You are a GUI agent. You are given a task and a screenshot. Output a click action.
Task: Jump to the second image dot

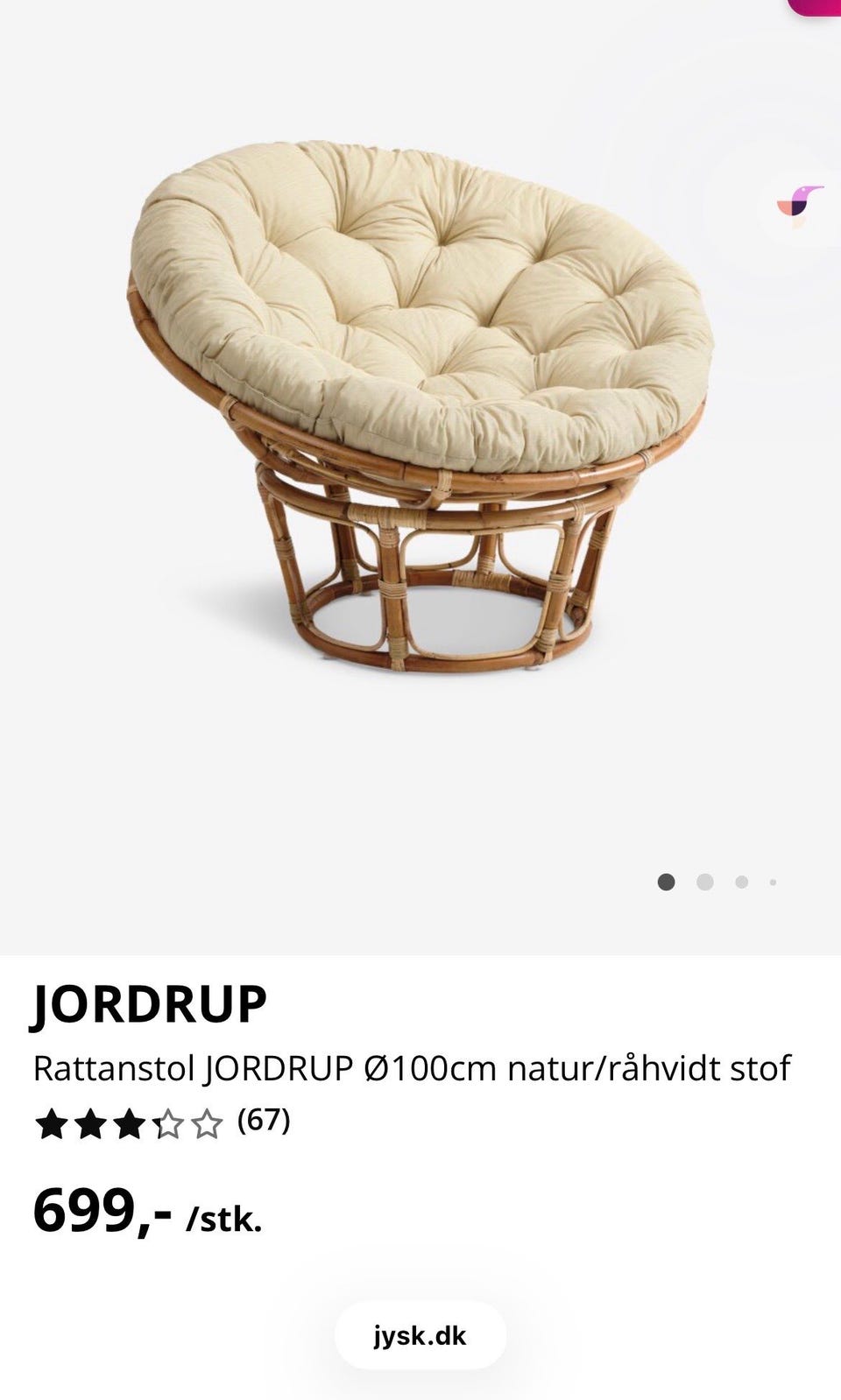(704, 882)
